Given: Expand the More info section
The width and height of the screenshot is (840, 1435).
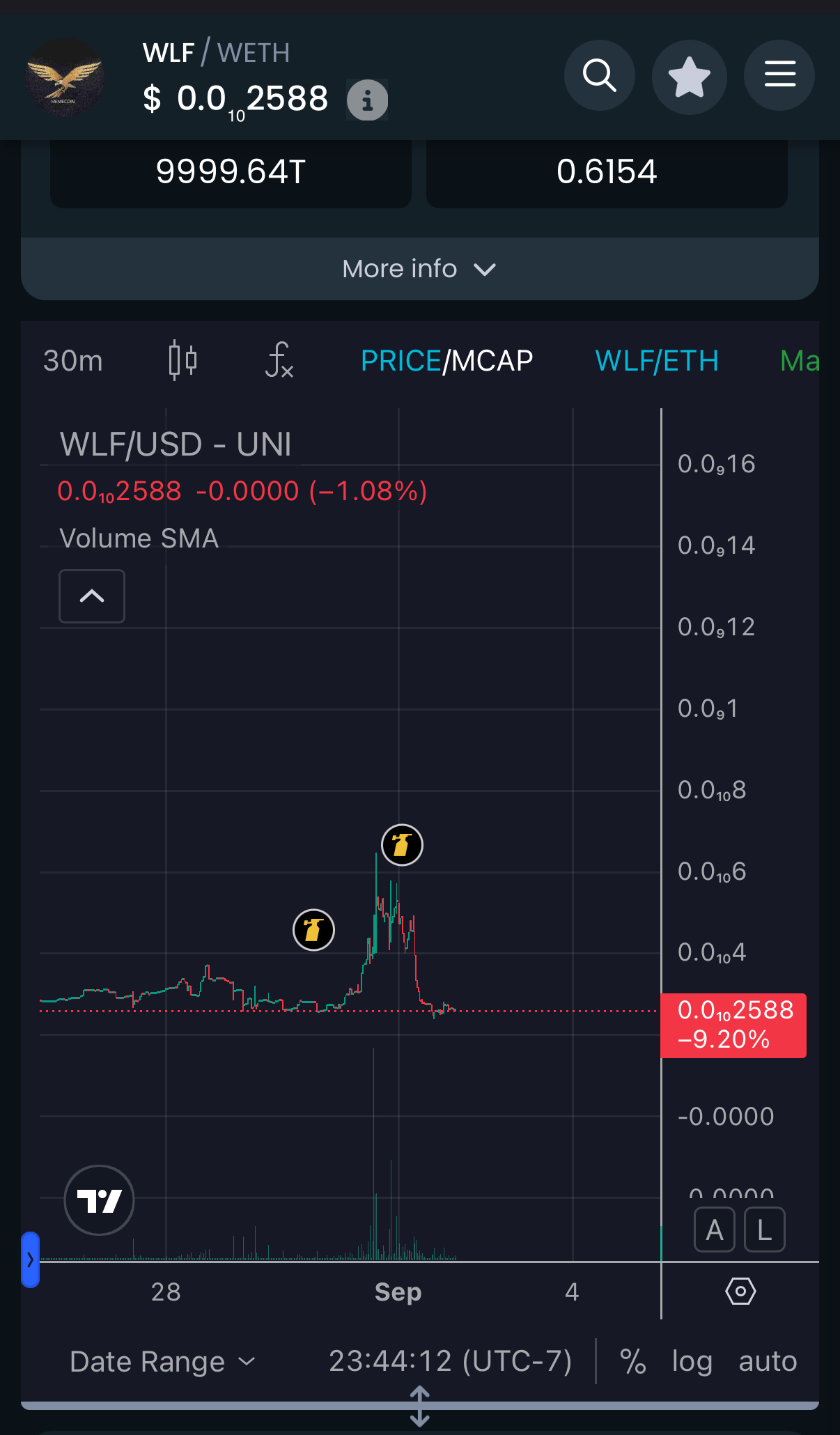Looking at the screenshot, I should 419,269.
